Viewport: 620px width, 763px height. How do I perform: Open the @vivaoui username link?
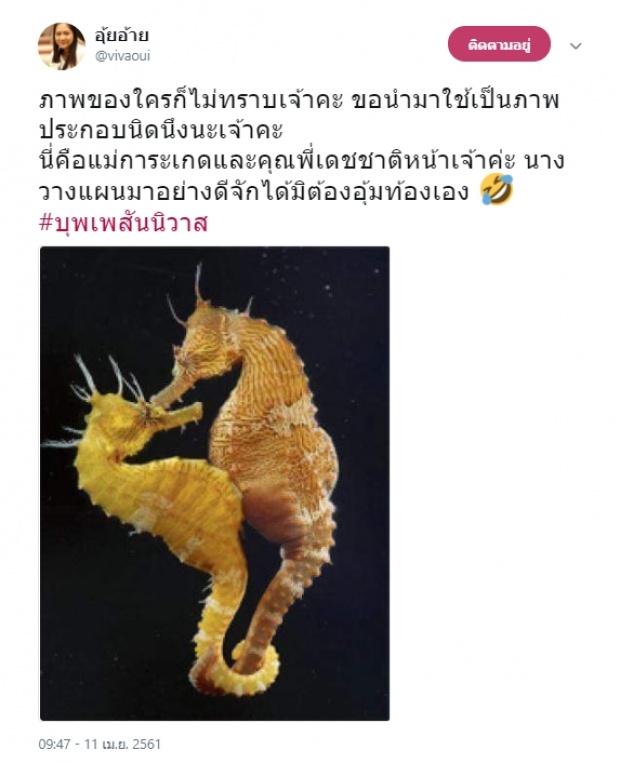tap(123, 56)
